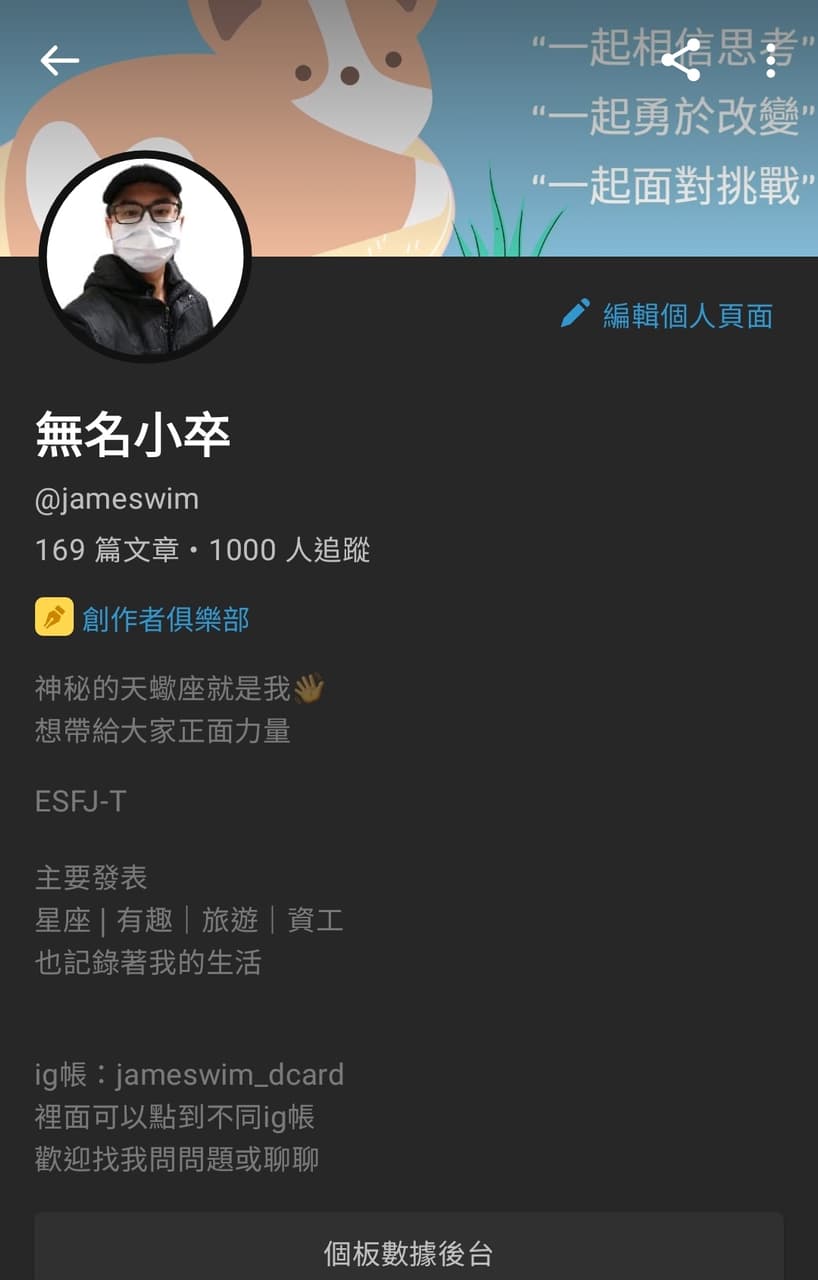
Task: Click the jameswim_dcard ig handle
Action: (x=230, y=1074)
